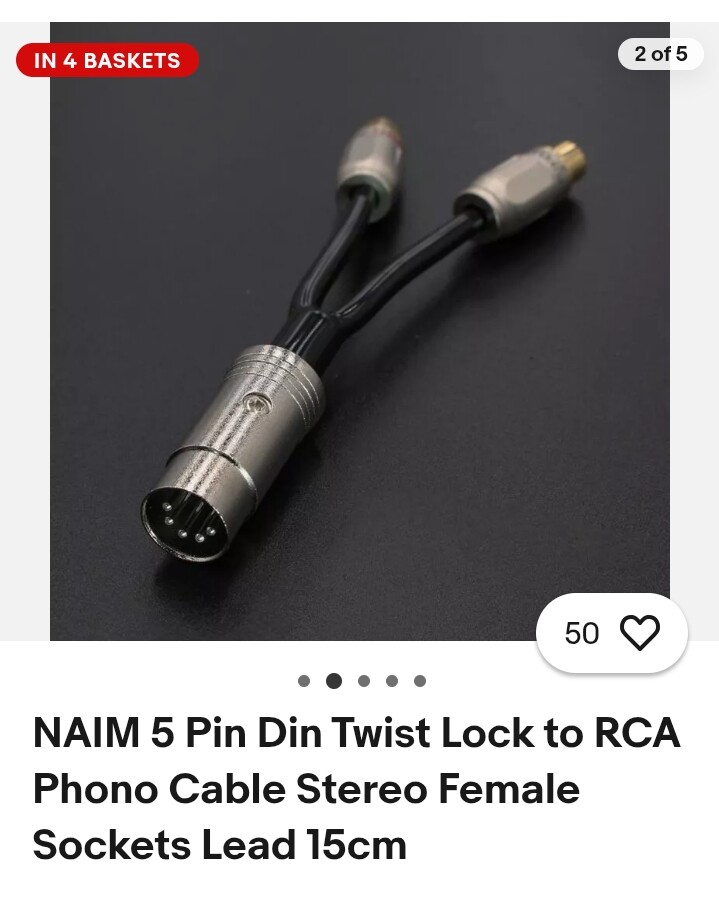
Task: Add this cable to your watchlist with the heart
Action: tap(639, 633)
